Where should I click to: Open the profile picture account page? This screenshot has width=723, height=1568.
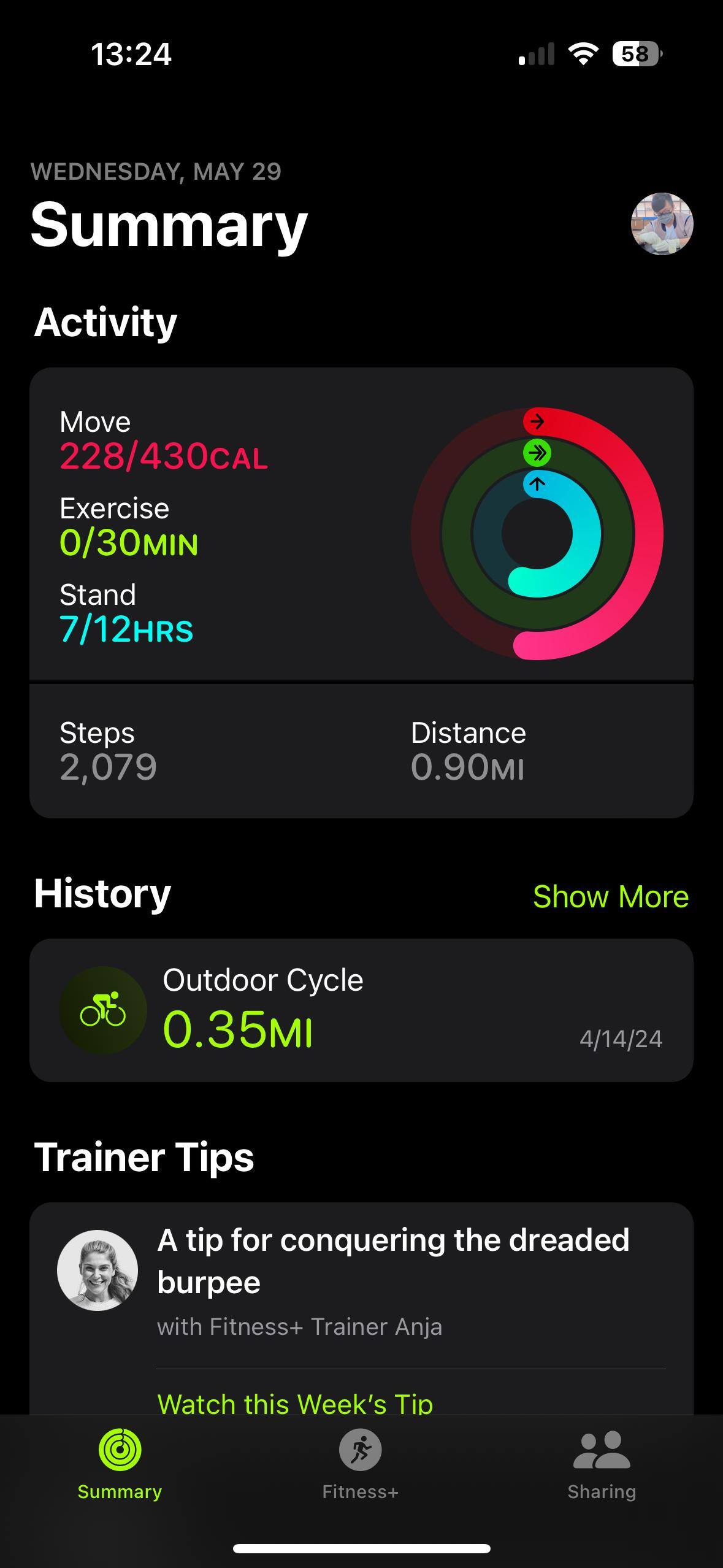click(x=662, y=224)
